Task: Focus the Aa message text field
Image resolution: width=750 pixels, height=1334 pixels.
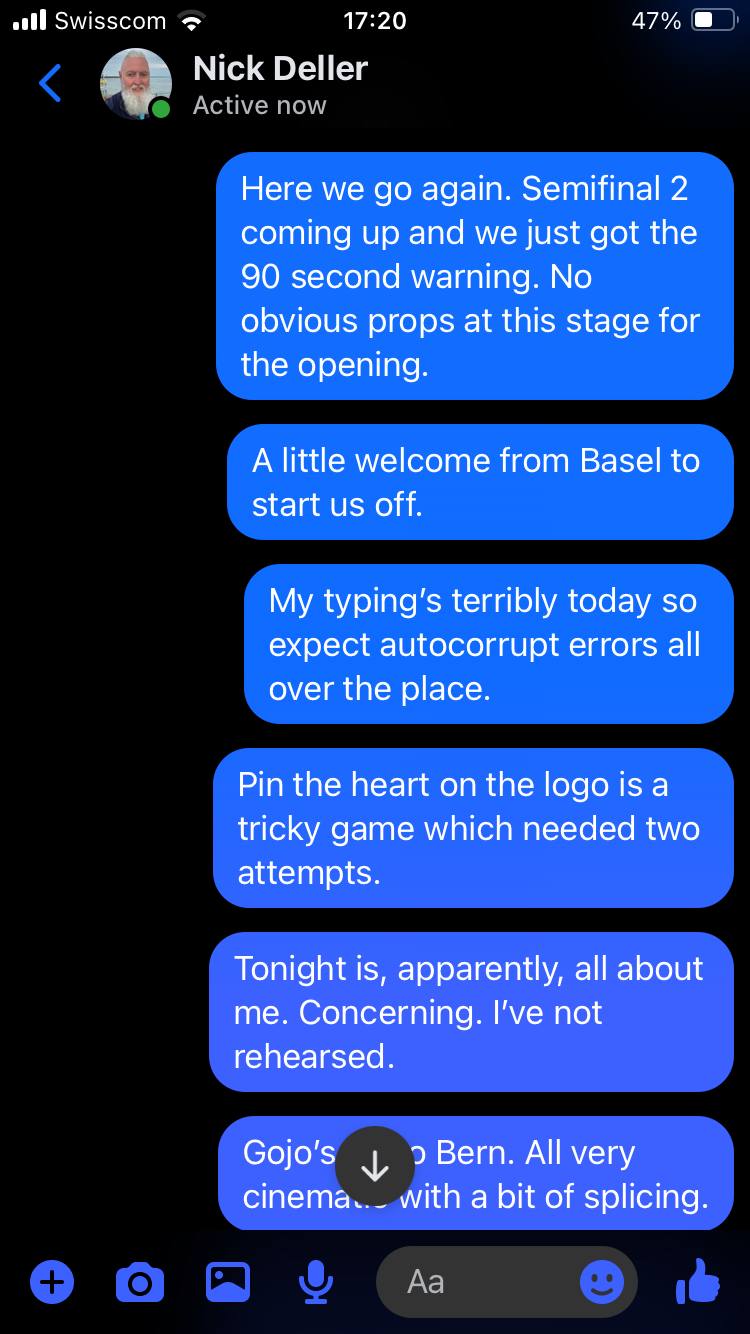Action: tap(480, 1281)
